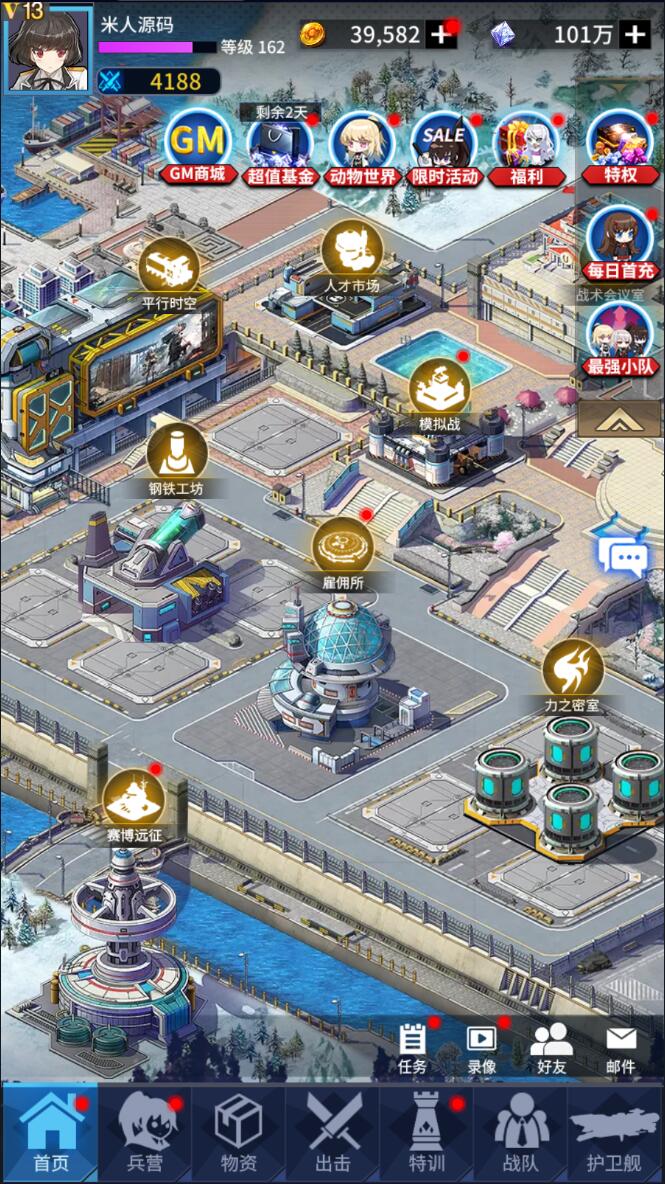This screenshot has width=665, height=1184.
Task: Open the 任务 task list
Action: 413,1048
